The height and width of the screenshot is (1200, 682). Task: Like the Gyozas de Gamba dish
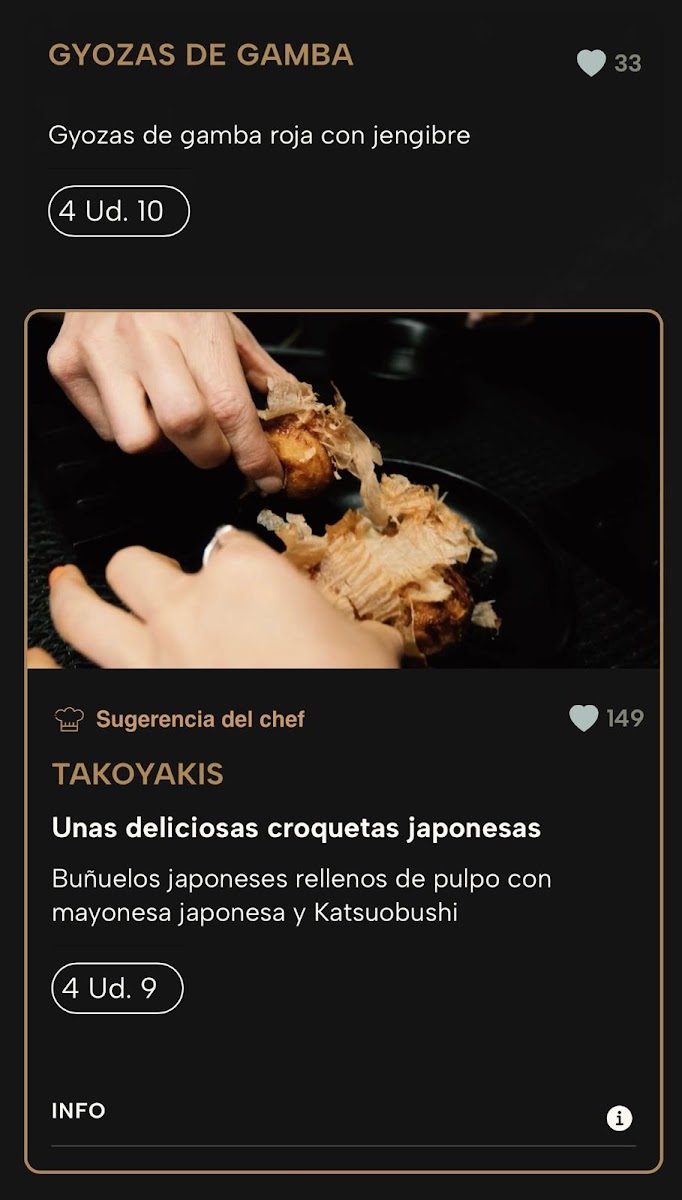click(x=592, y=63)
